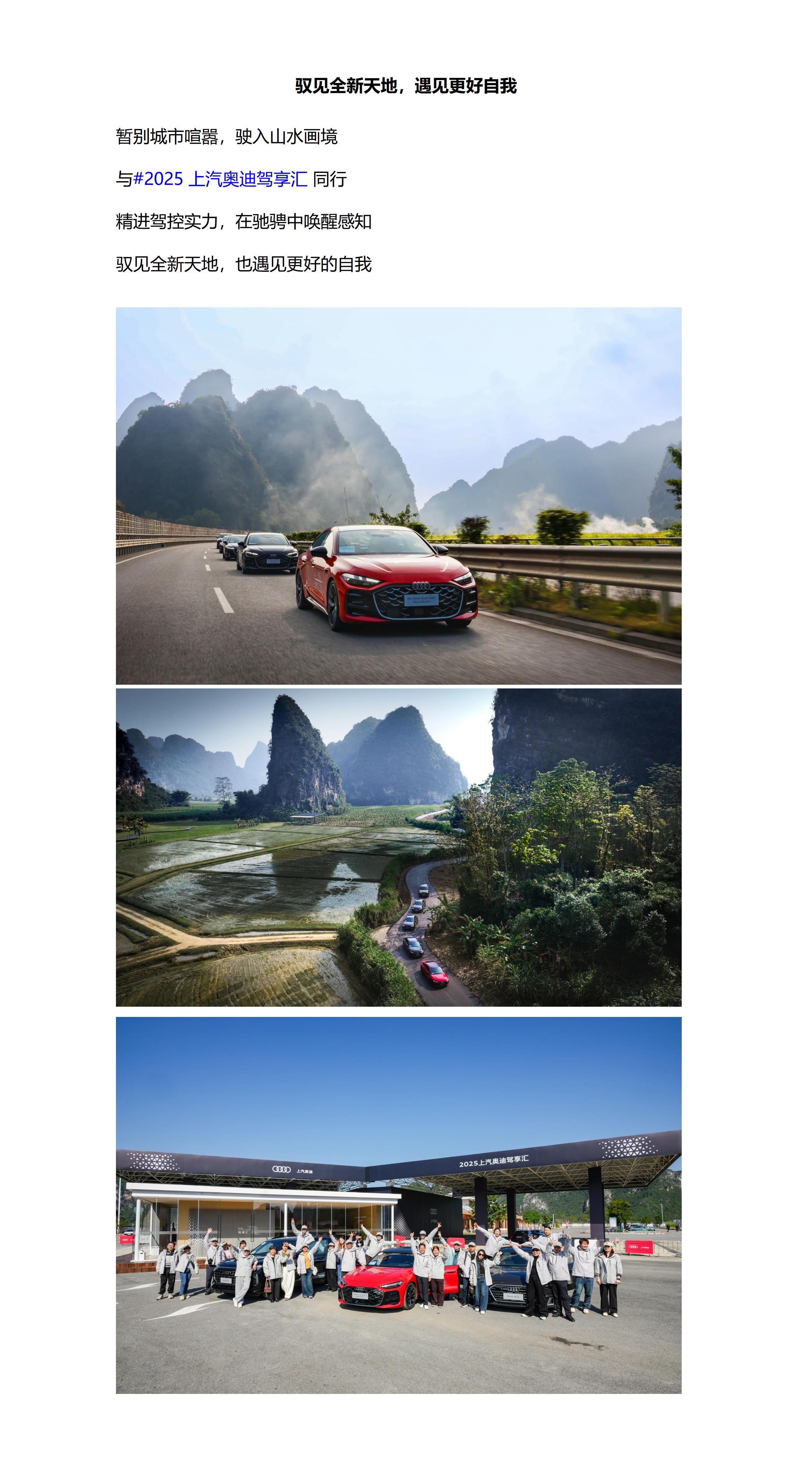Open the group photo at the pavilion
Viewport: 812px width, 1471px height.
pos(399,1205)
